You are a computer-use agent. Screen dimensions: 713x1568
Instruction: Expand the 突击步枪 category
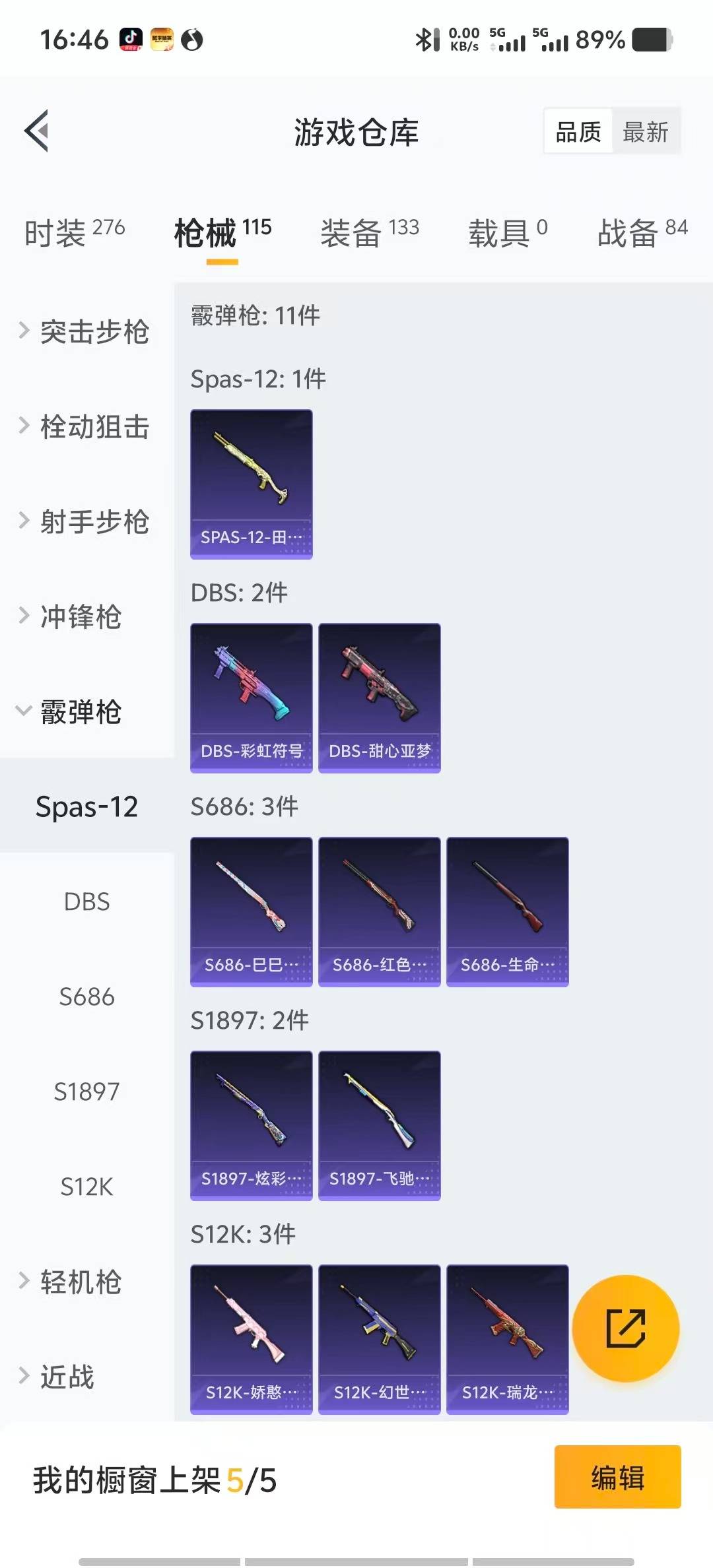click(94, 333)
